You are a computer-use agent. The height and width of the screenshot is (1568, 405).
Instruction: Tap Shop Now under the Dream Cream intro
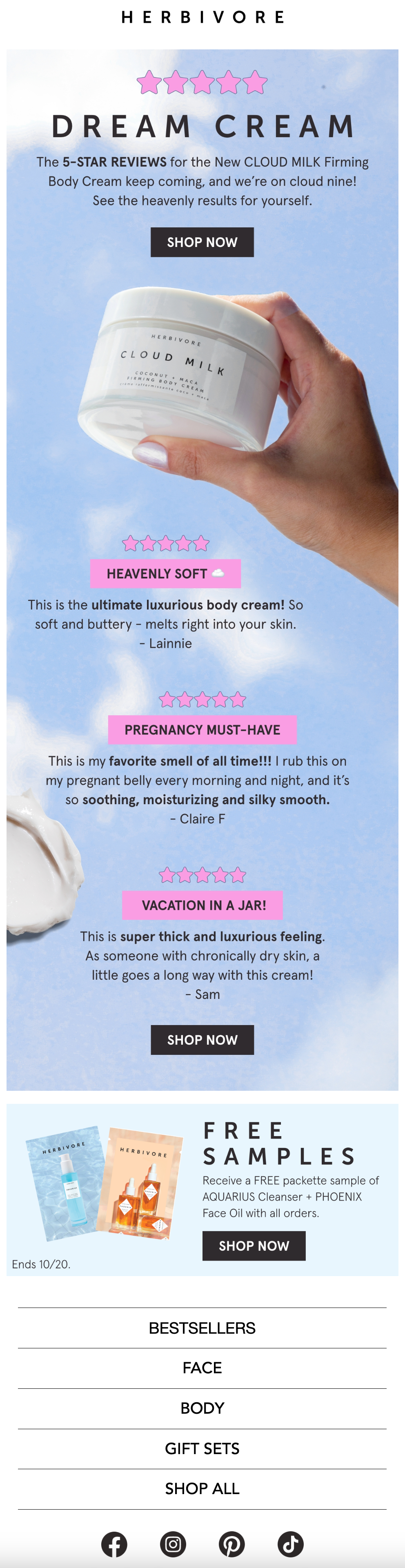pyautogui.click(x=202, y=242)
